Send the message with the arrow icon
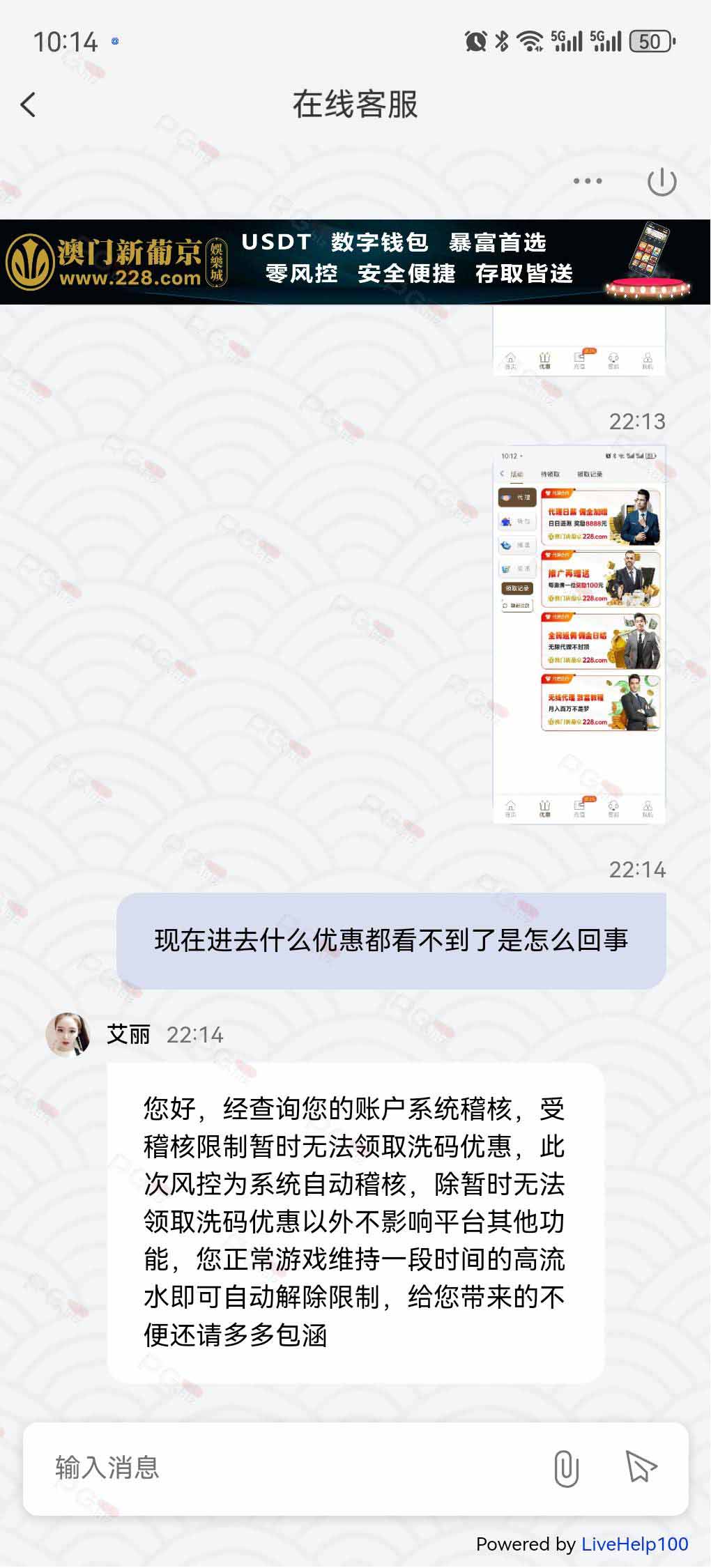The height and width of the screenshot is (1568, 711). point(641,1466)
